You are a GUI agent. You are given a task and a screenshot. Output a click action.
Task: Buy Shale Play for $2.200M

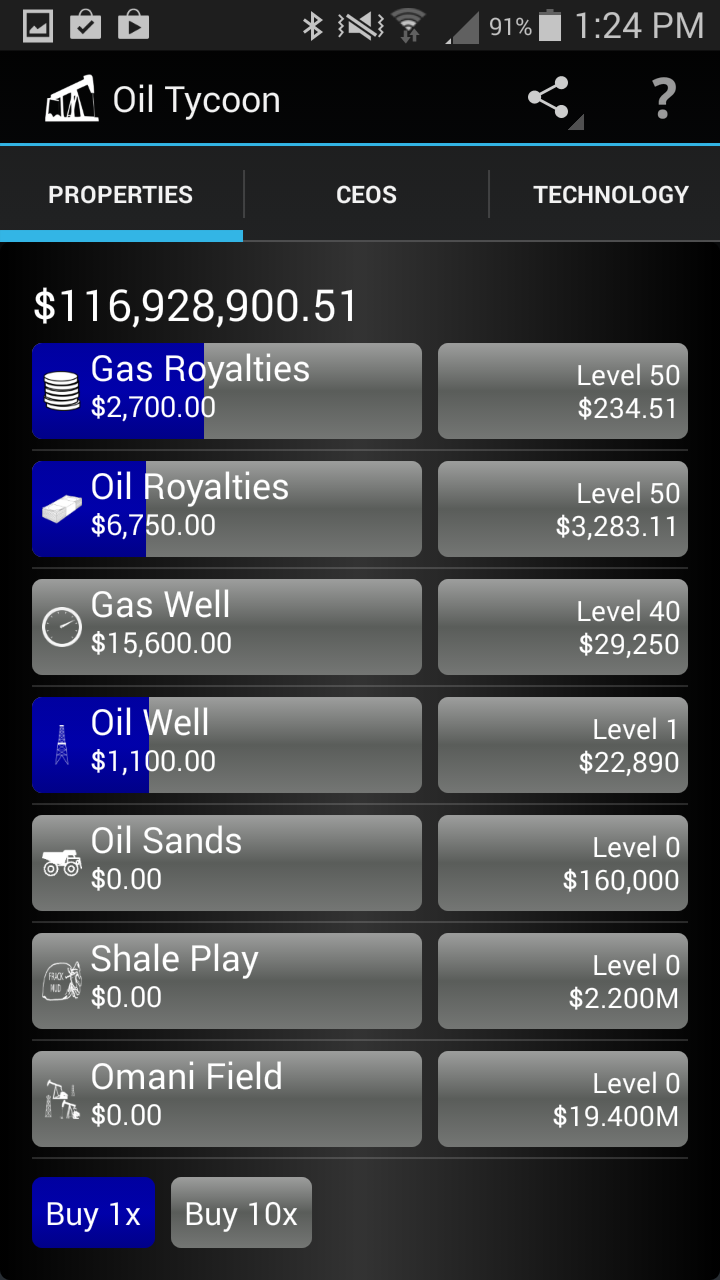pyautogui.click(x=563, y=981)
